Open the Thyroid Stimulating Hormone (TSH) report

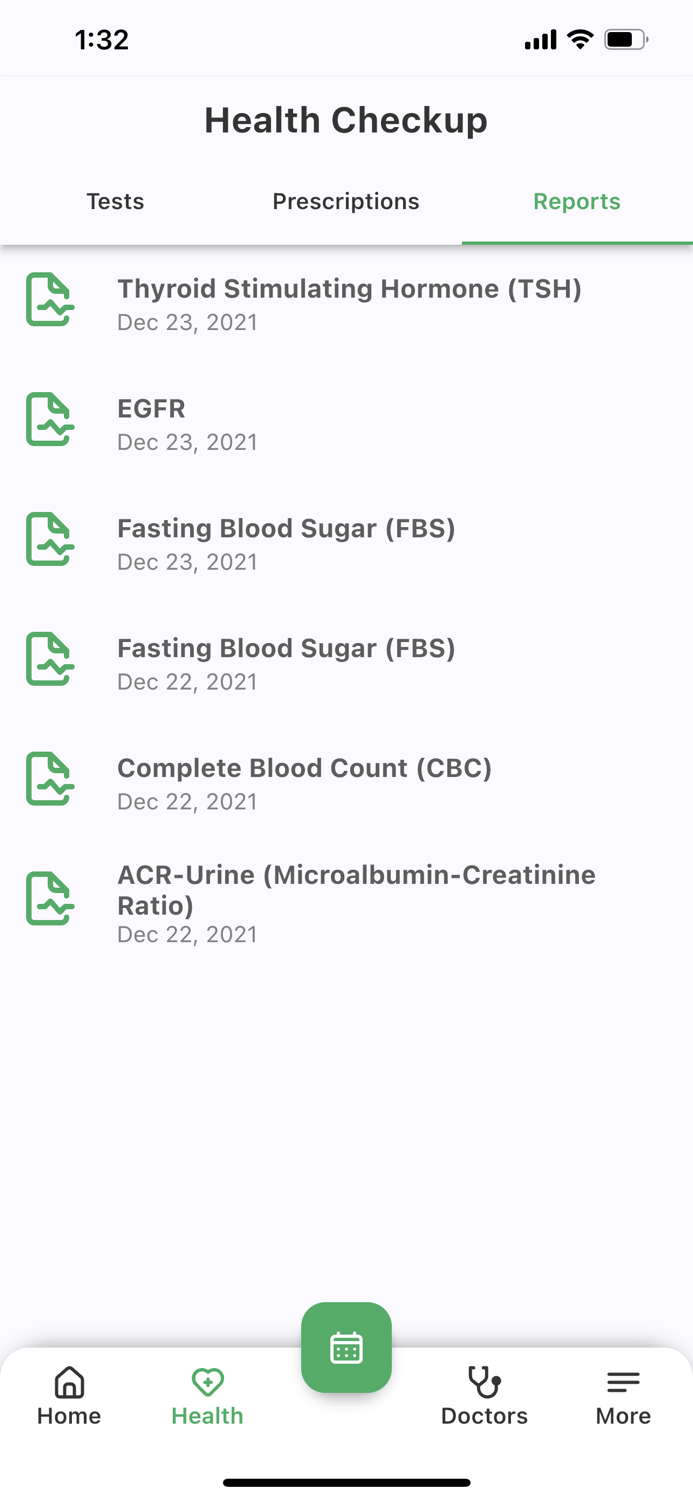(348, 303)
